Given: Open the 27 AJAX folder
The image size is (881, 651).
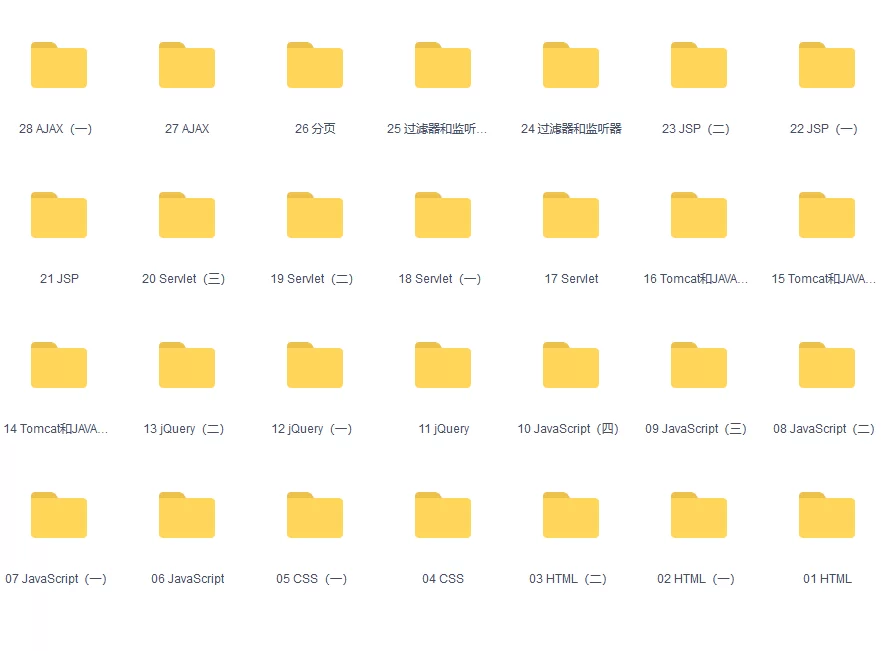Looking at the screenshot, I should [187, 66].
